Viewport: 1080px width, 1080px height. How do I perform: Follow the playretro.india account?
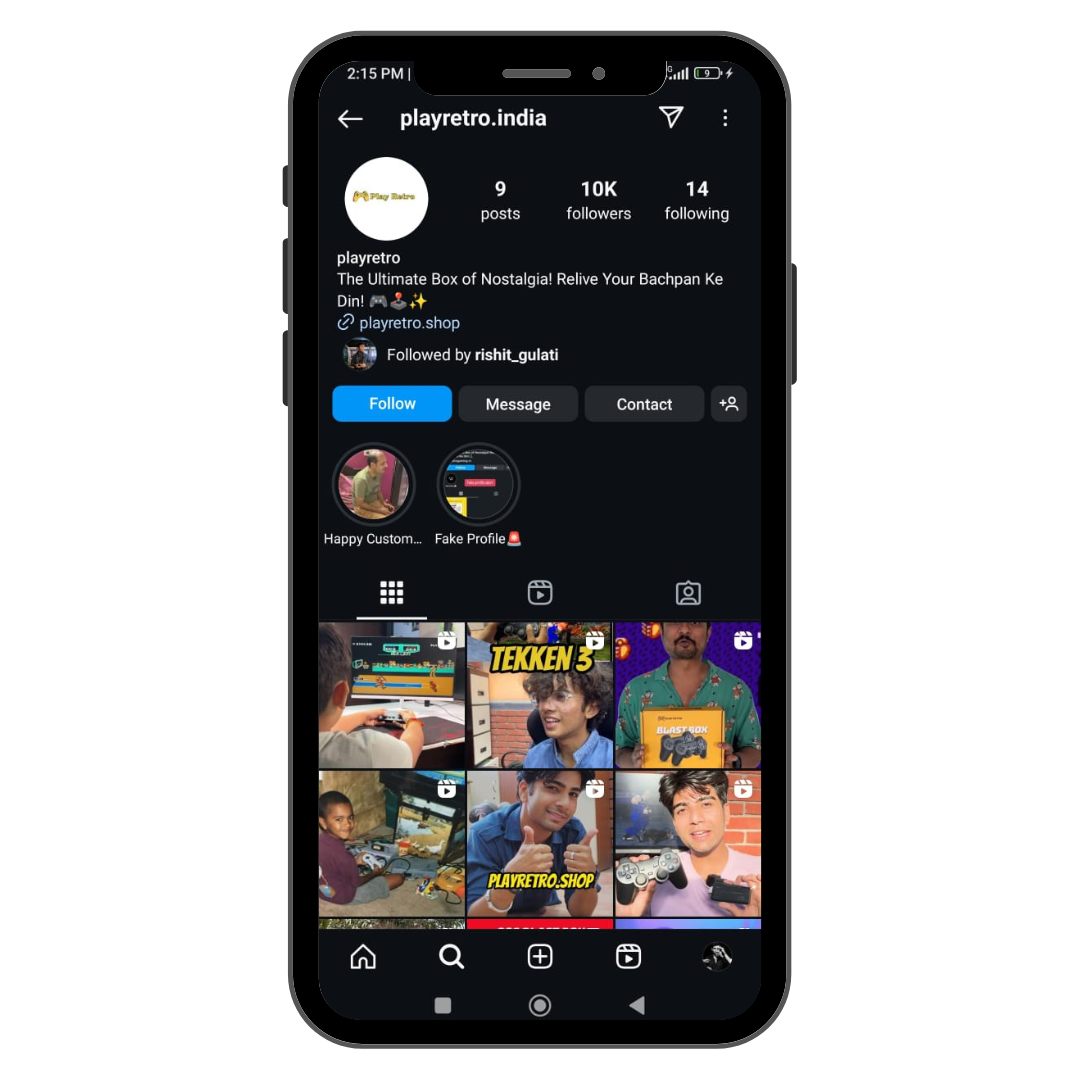pos(392,404)
